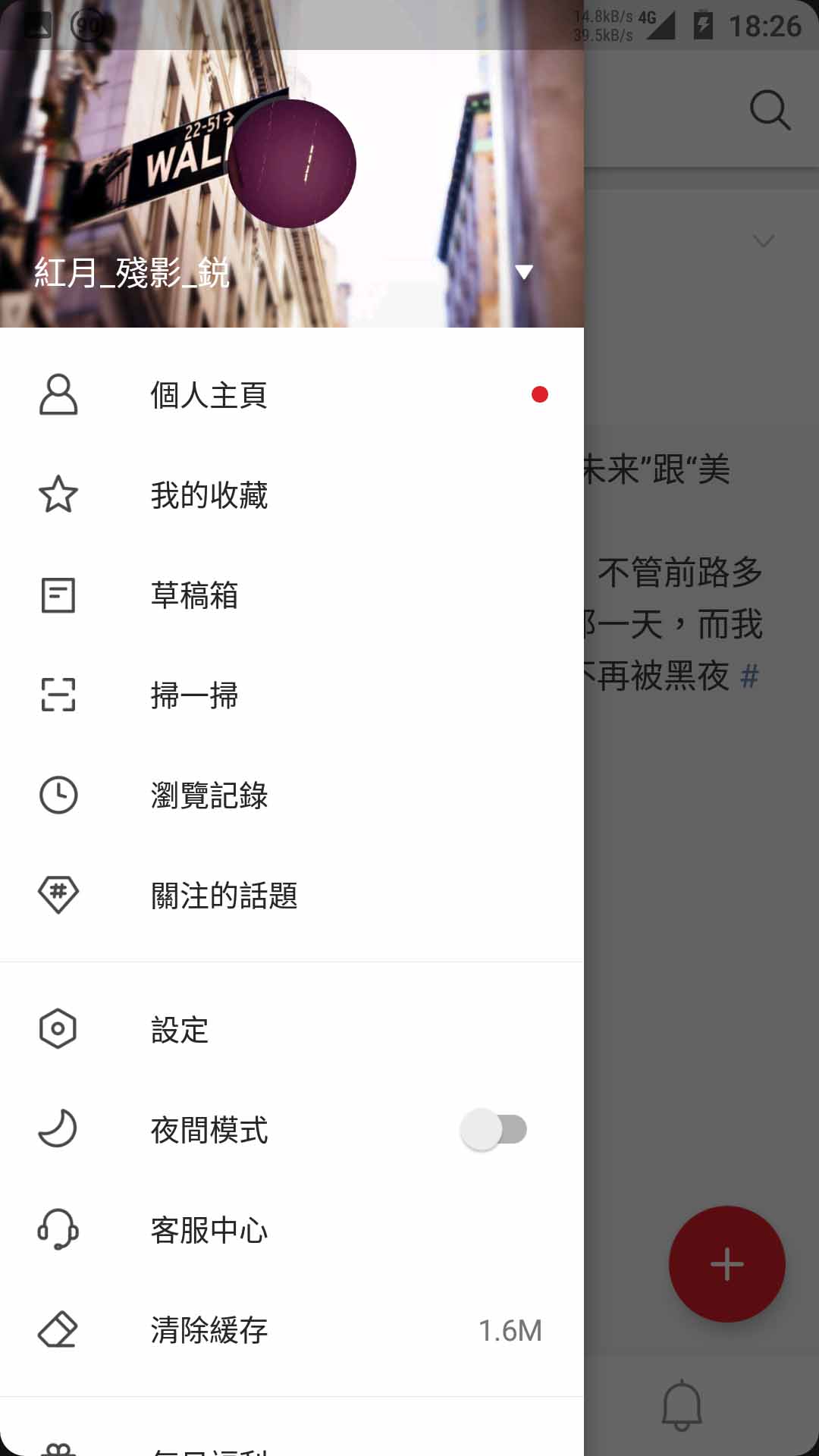View 瀏覽記錄 browsing history
This screenshot has height=1456, width=819.
click(x=209, y=795)
